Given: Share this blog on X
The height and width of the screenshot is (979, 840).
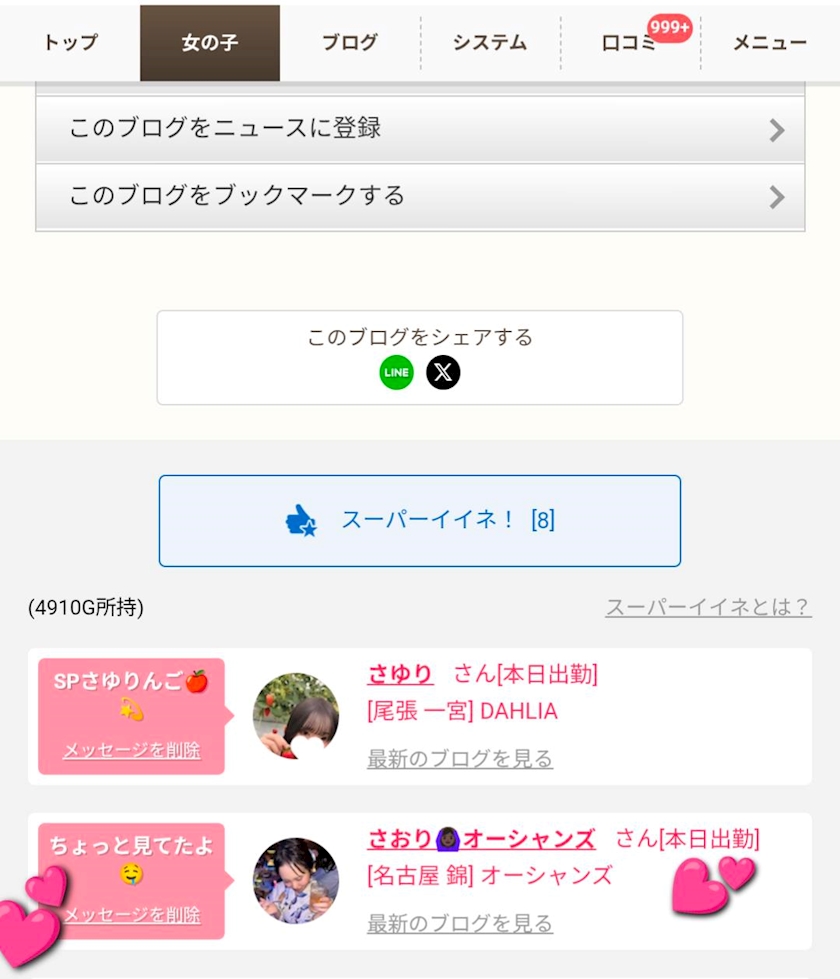Looking at the screenshot, I should tap(443, 372).
